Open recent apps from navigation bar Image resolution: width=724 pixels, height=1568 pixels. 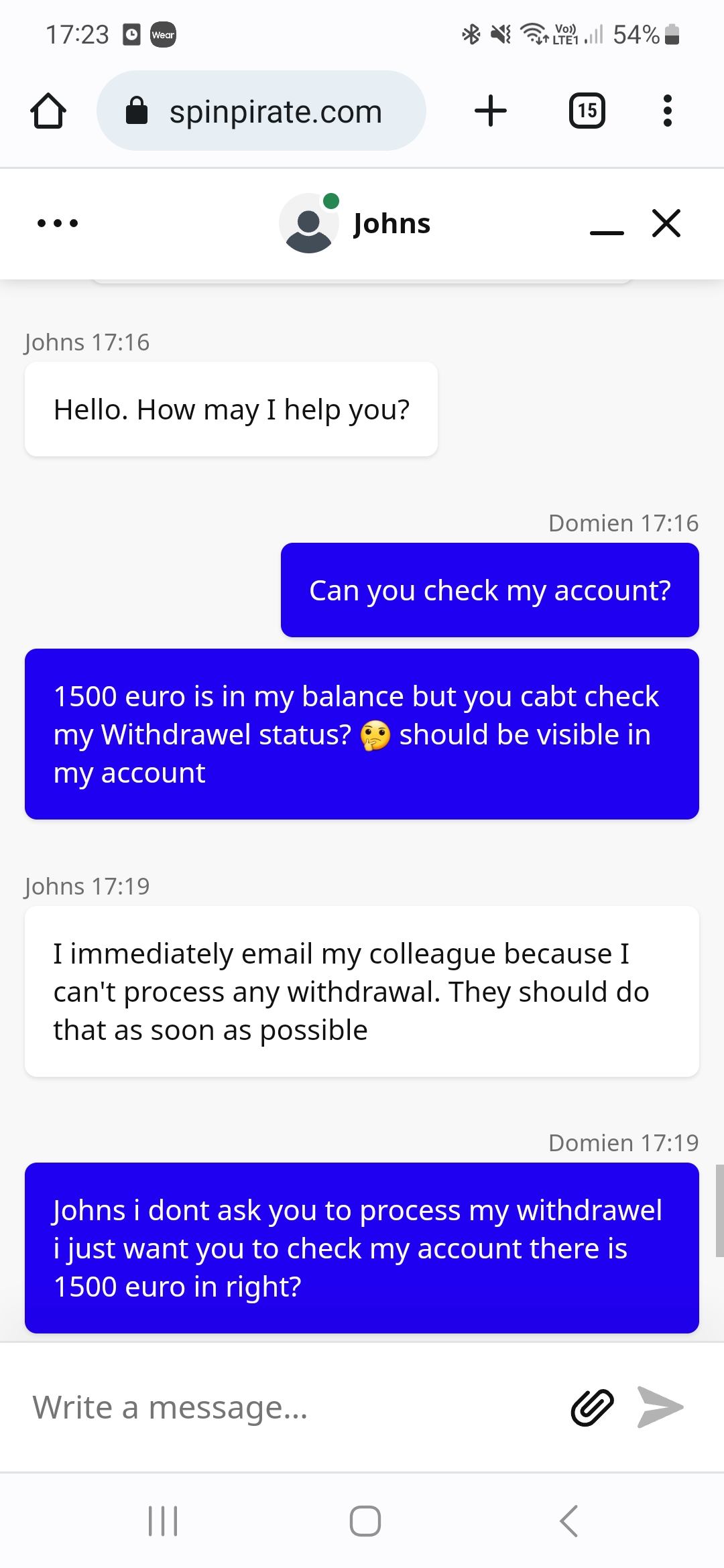click(x=163, y=1521)
